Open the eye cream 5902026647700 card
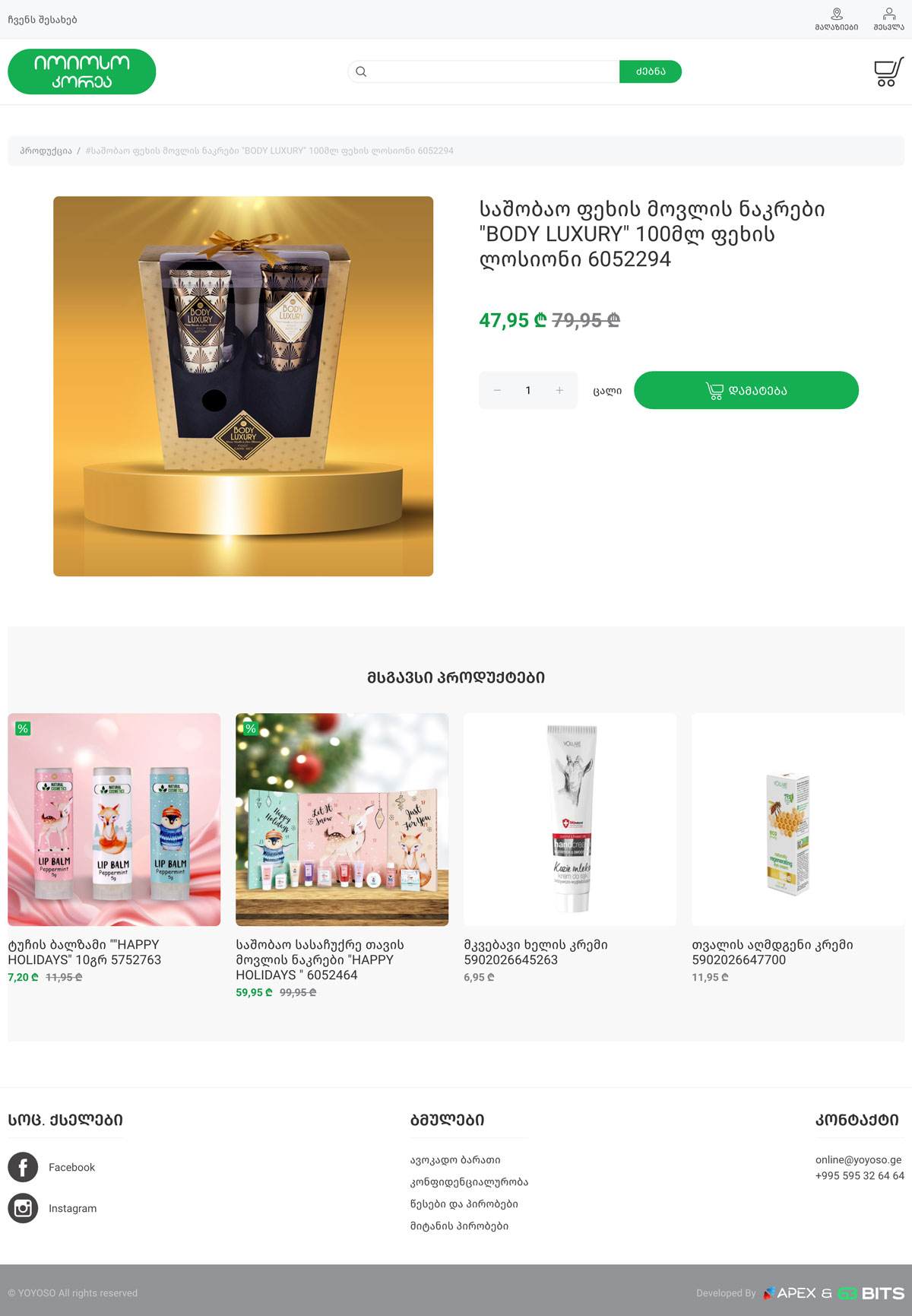Screen dimensions: 912x1316 (798, 820)
